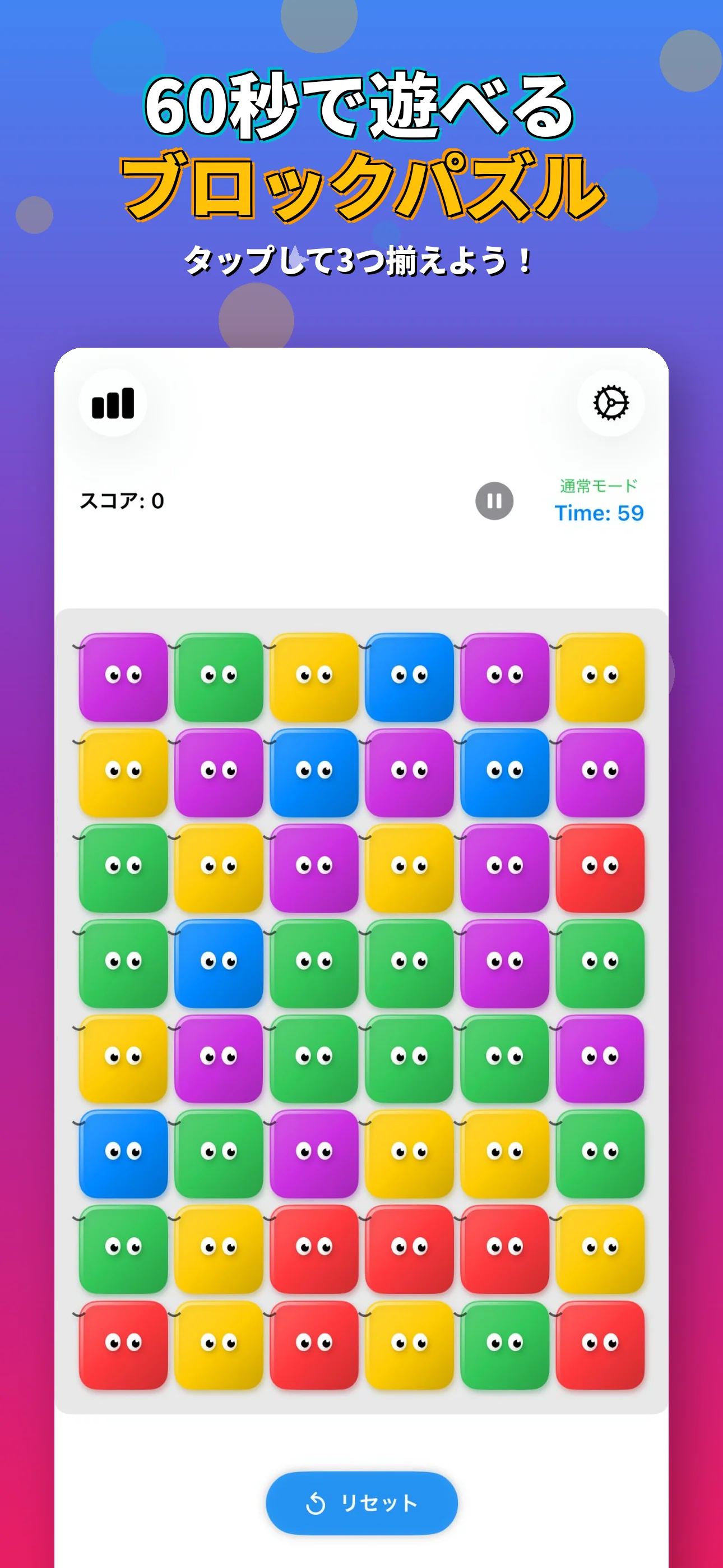Tap the yellow block in the top-right corner
This screenshot has width=723, height=1568.
(600, 676)
